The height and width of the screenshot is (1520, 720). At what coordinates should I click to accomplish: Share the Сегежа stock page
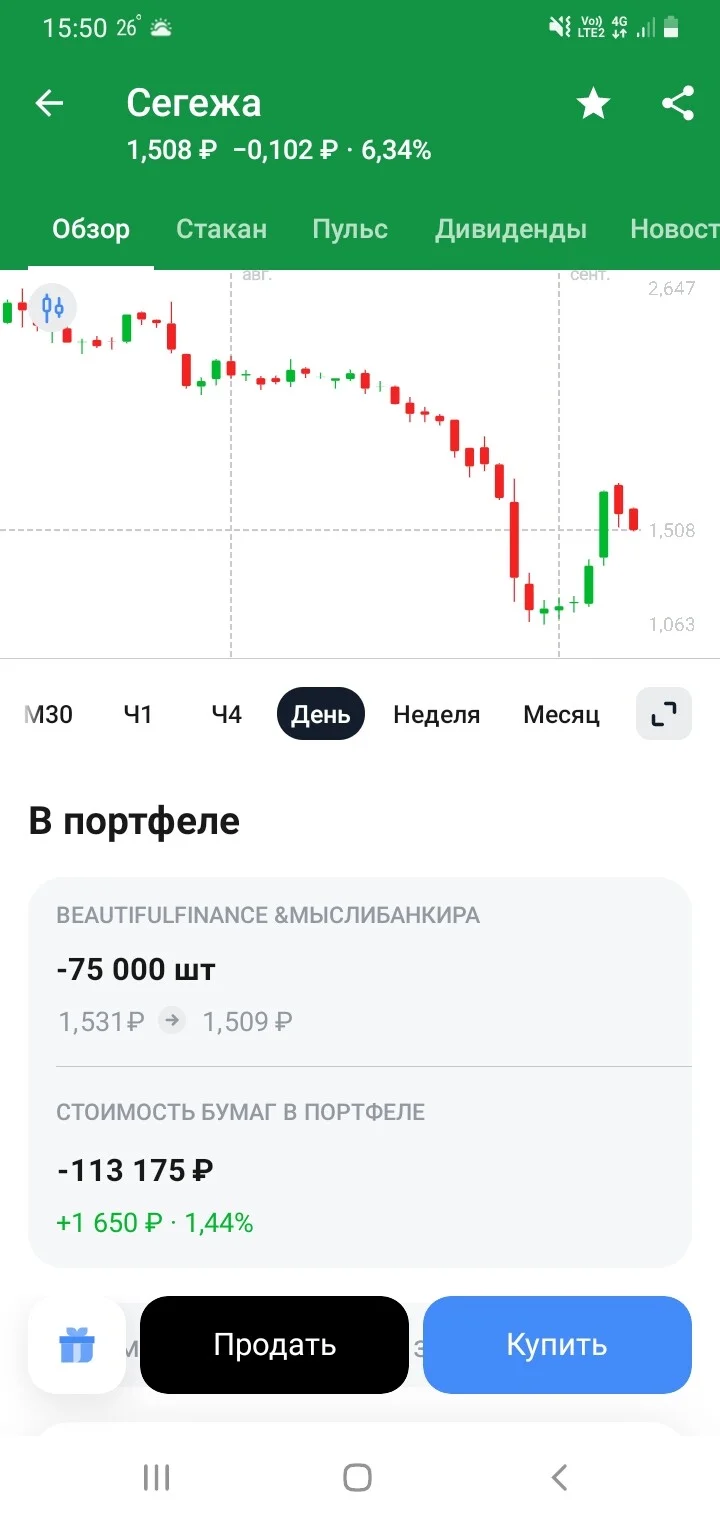coord(678,103)
